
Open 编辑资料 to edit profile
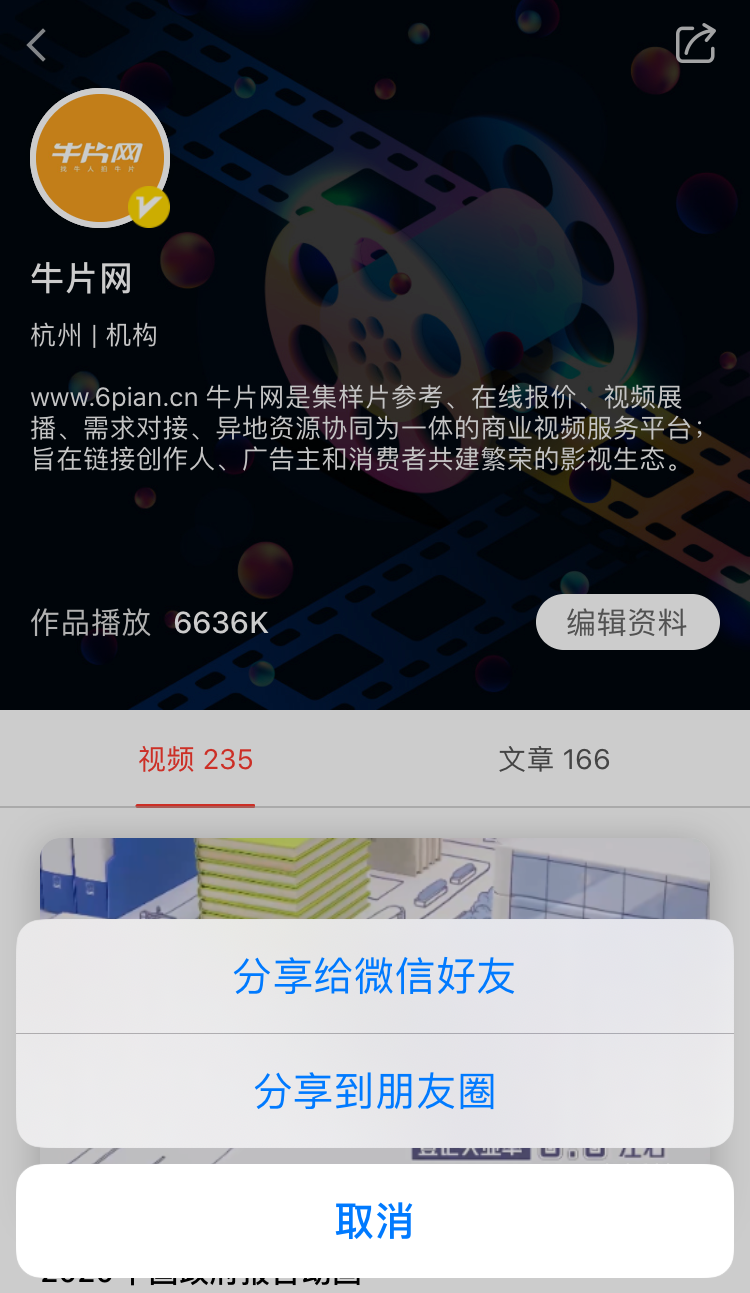627,622
